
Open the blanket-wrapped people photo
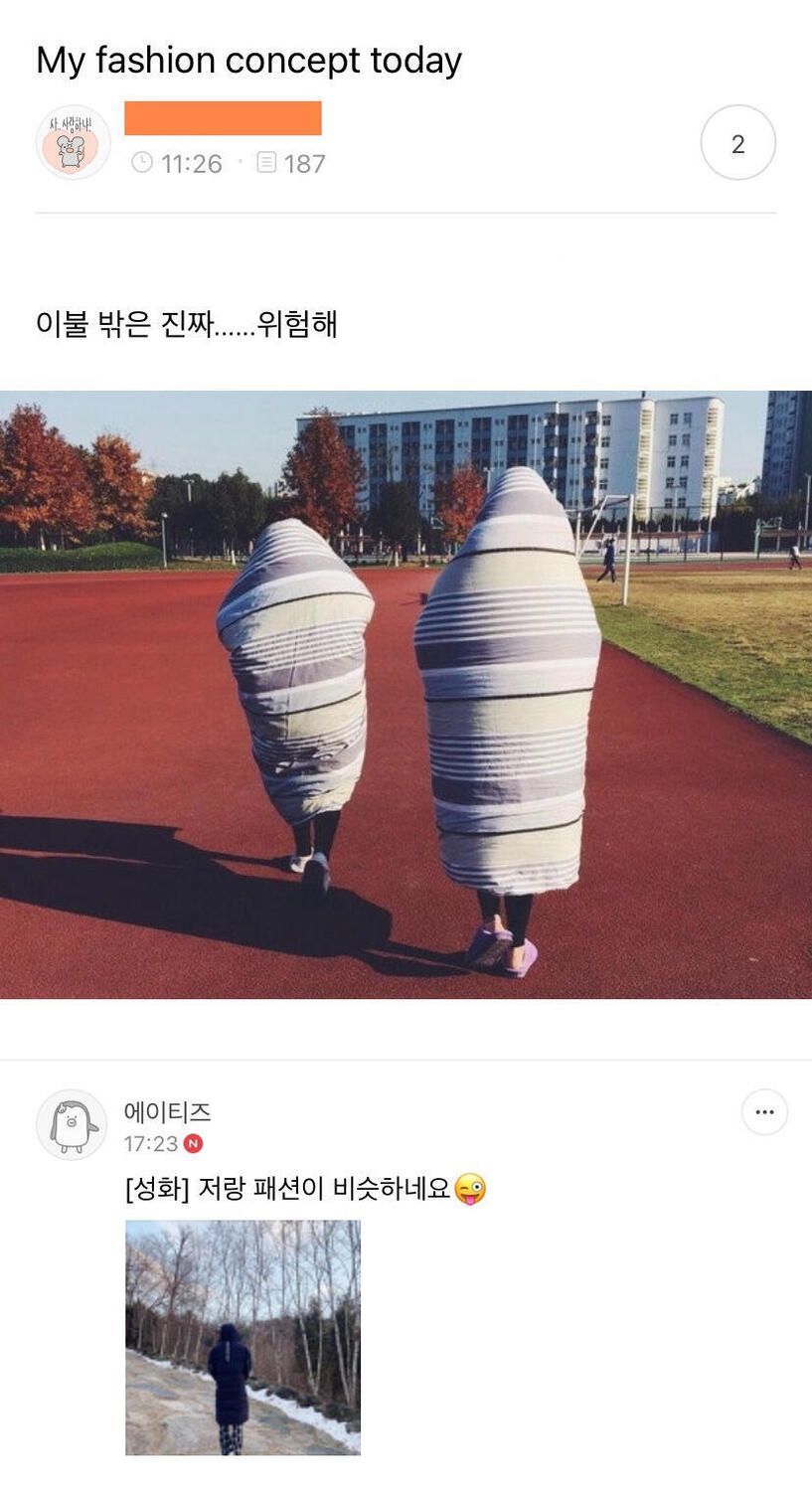click(406, 694)
